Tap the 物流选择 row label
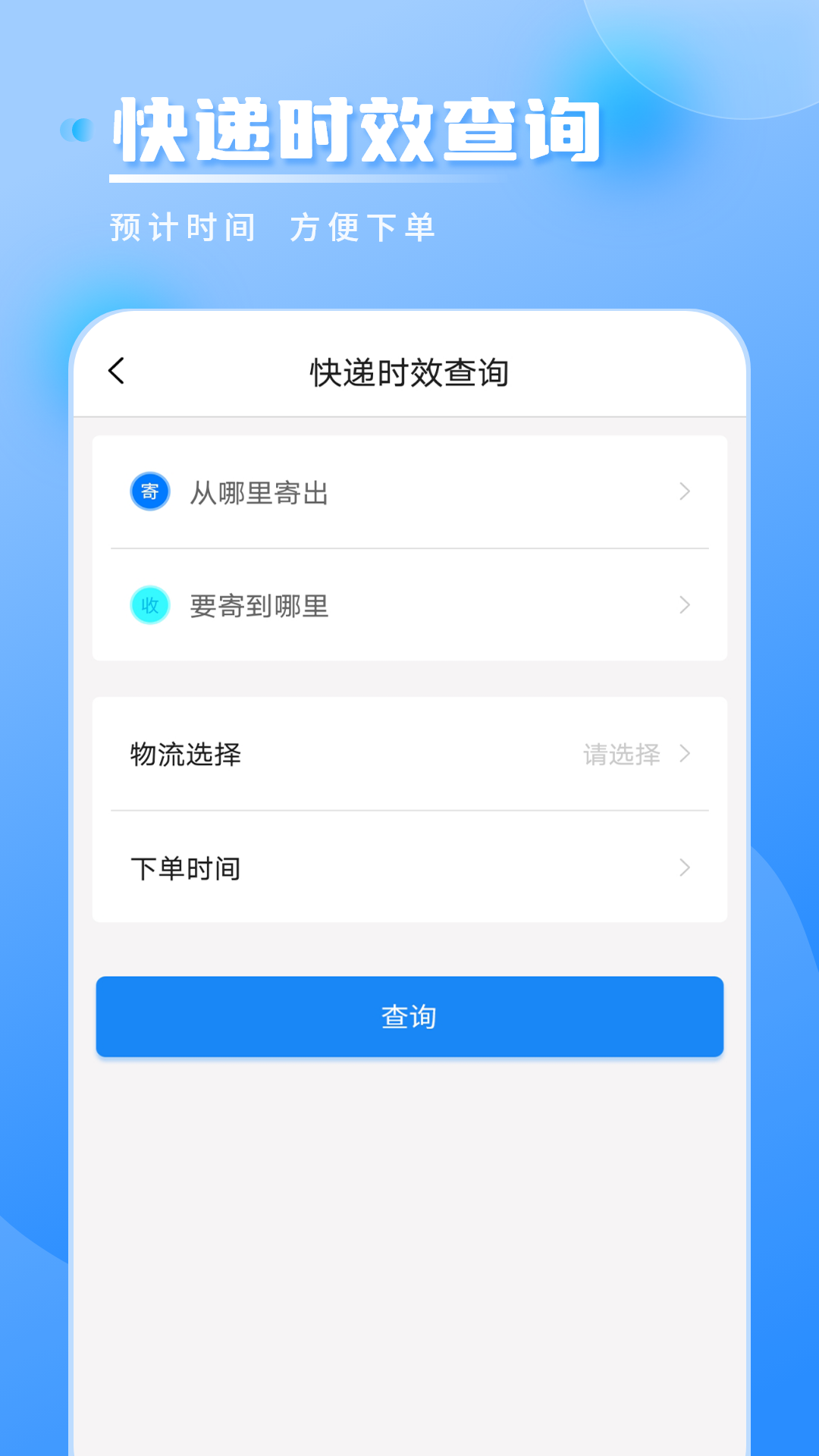The image size is (819, 1456). point(184,755)
